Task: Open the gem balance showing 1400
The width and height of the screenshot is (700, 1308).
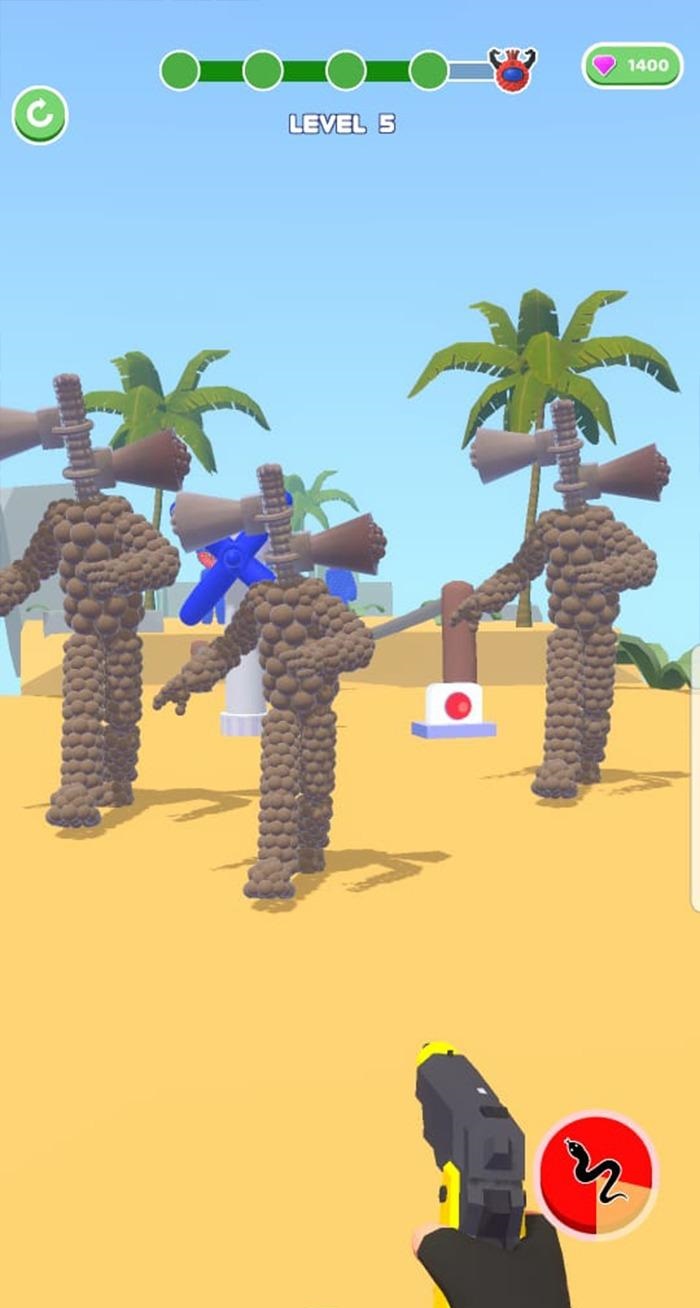Action: [632, 66]
